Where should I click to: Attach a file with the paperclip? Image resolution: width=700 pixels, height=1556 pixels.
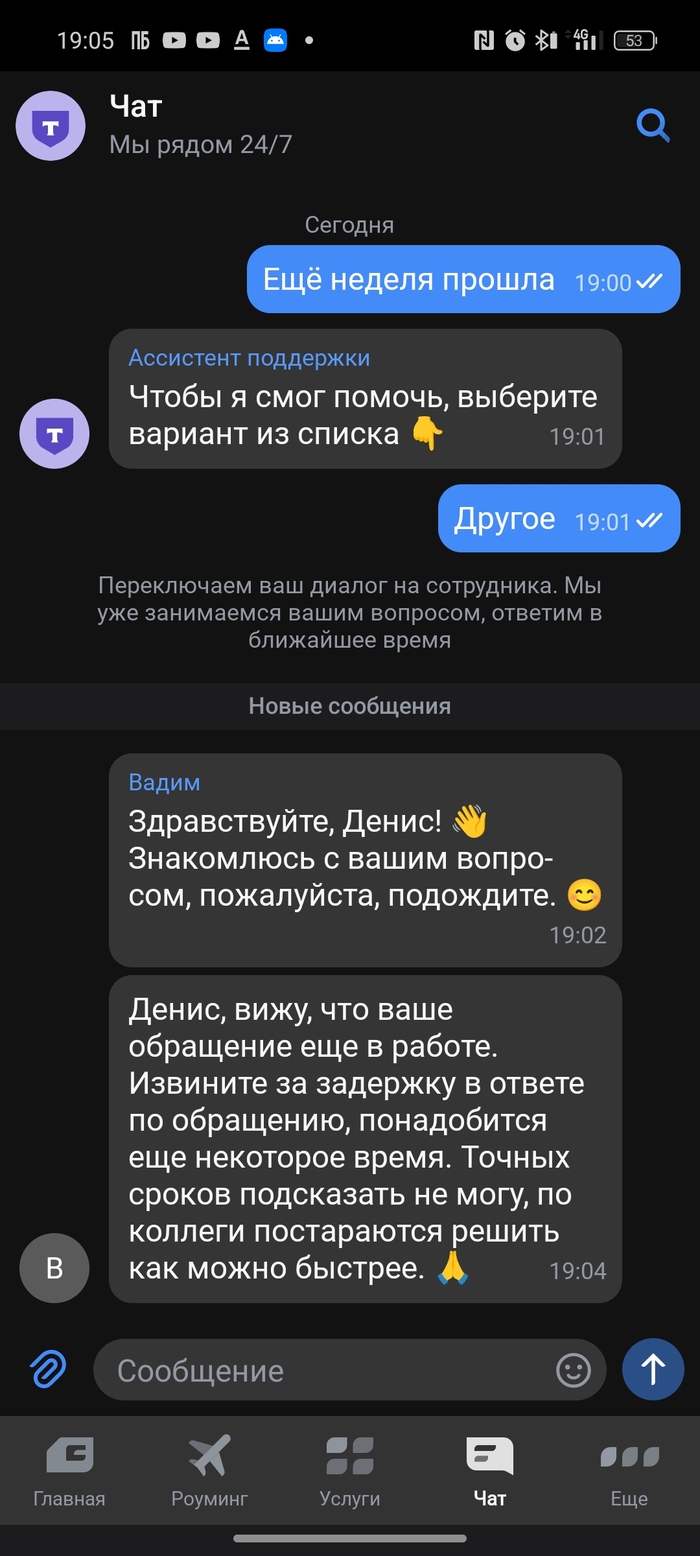48,1368
